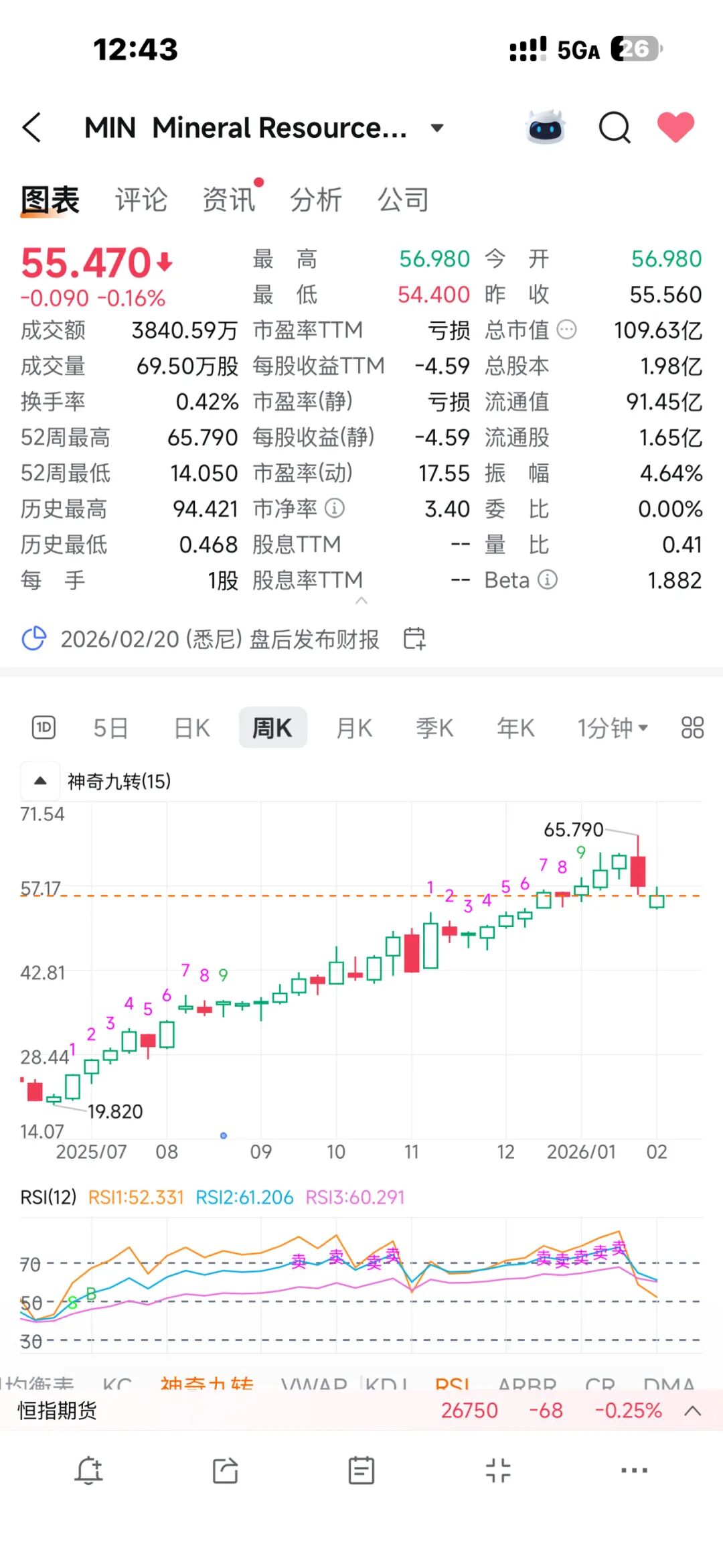This screenshot has width=723, height=1568.
Task: Expand the 恒指期货 ticker bar
Action: [693, 1411]
